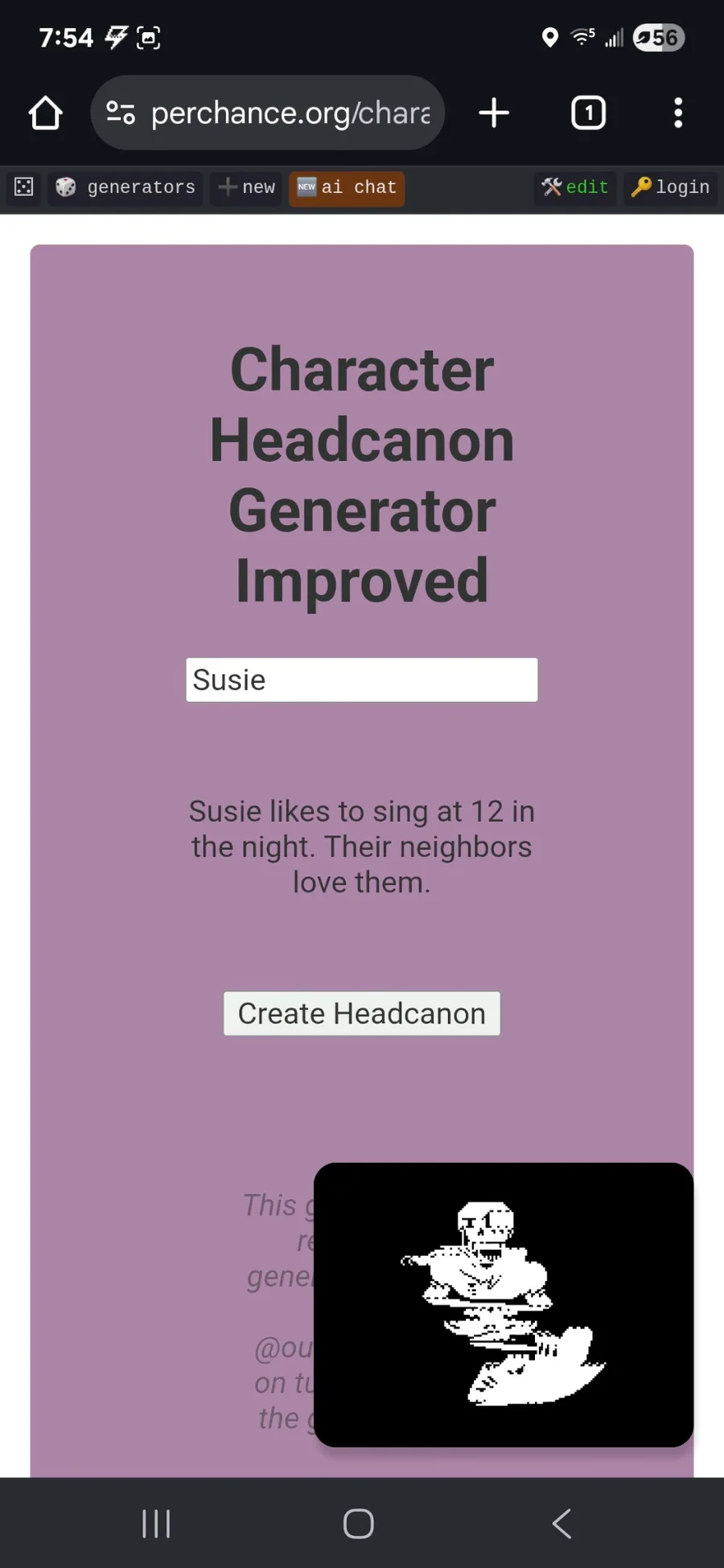This screenshot has width=724, height=1568.
Task: Create a new generator
Action: [246, 187]
